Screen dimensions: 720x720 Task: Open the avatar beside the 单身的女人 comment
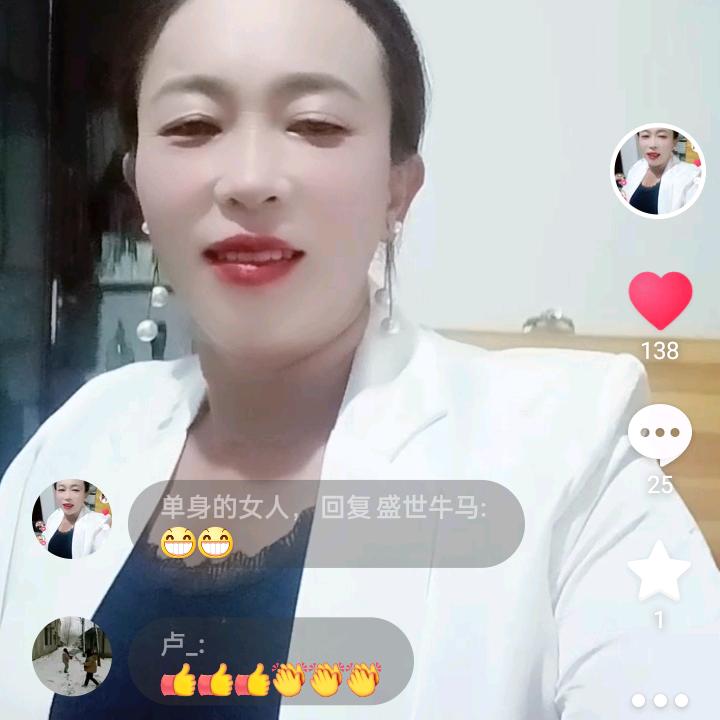[71, 518]
